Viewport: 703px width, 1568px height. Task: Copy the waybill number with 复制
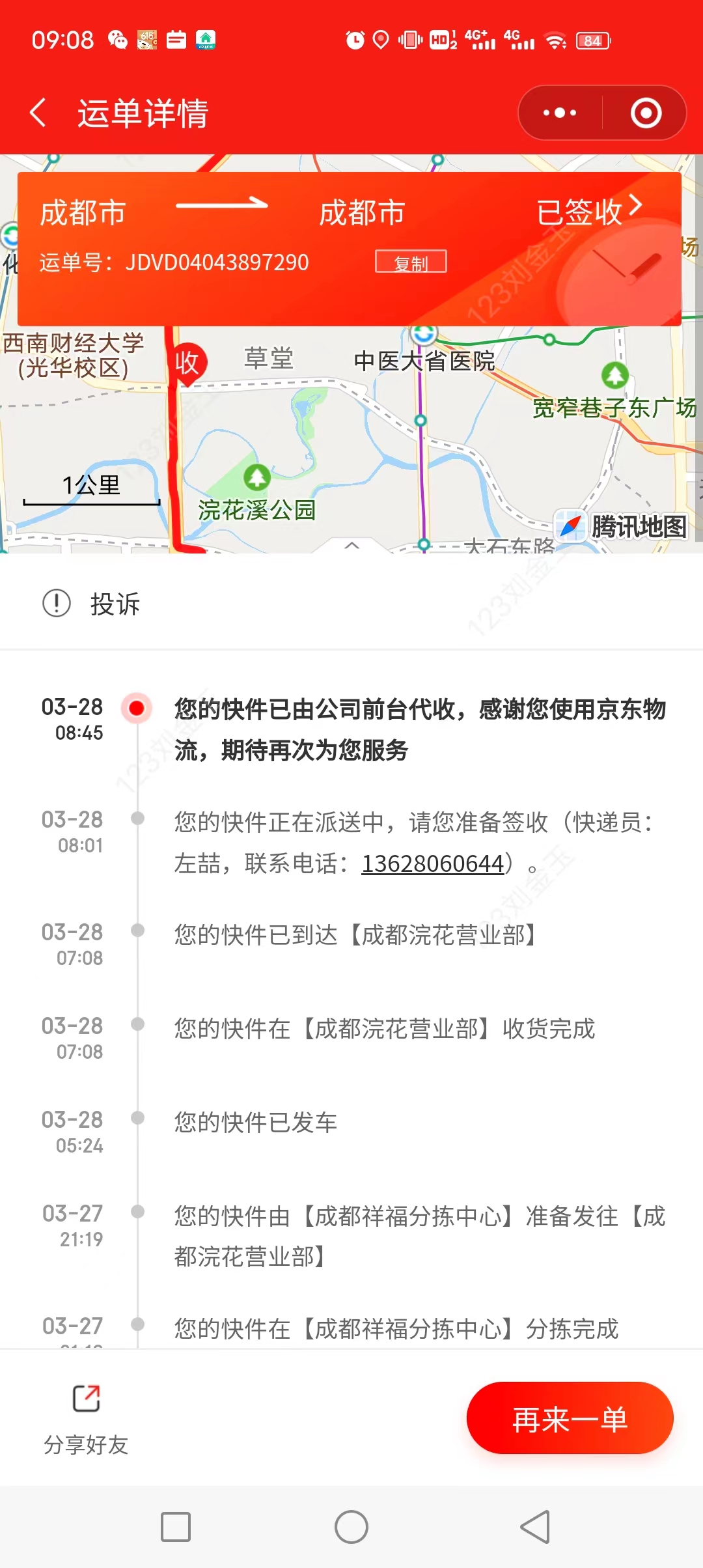pyautogui.click(x=411, y=262)
